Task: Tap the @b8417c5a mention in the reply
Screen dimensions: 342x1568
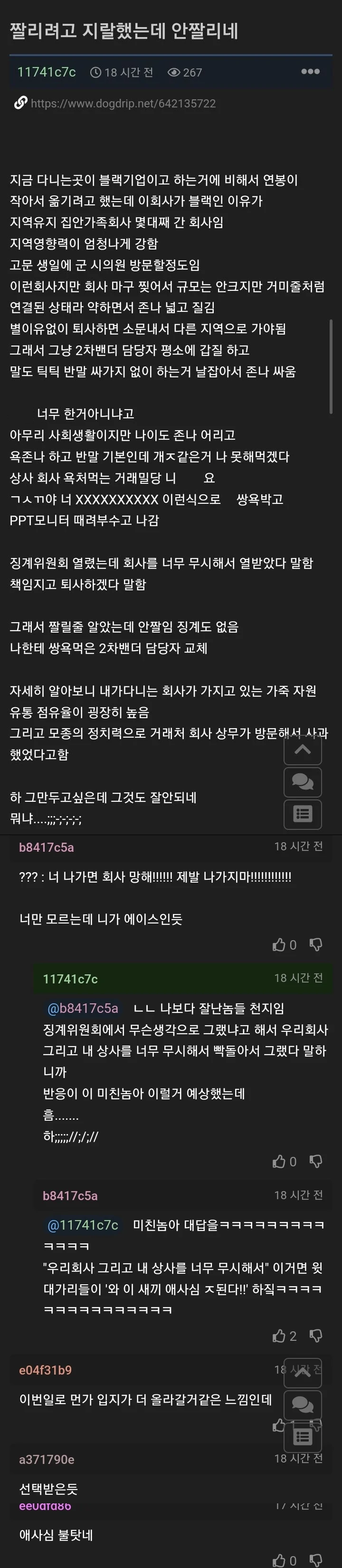Action: tap(83, 1009)
